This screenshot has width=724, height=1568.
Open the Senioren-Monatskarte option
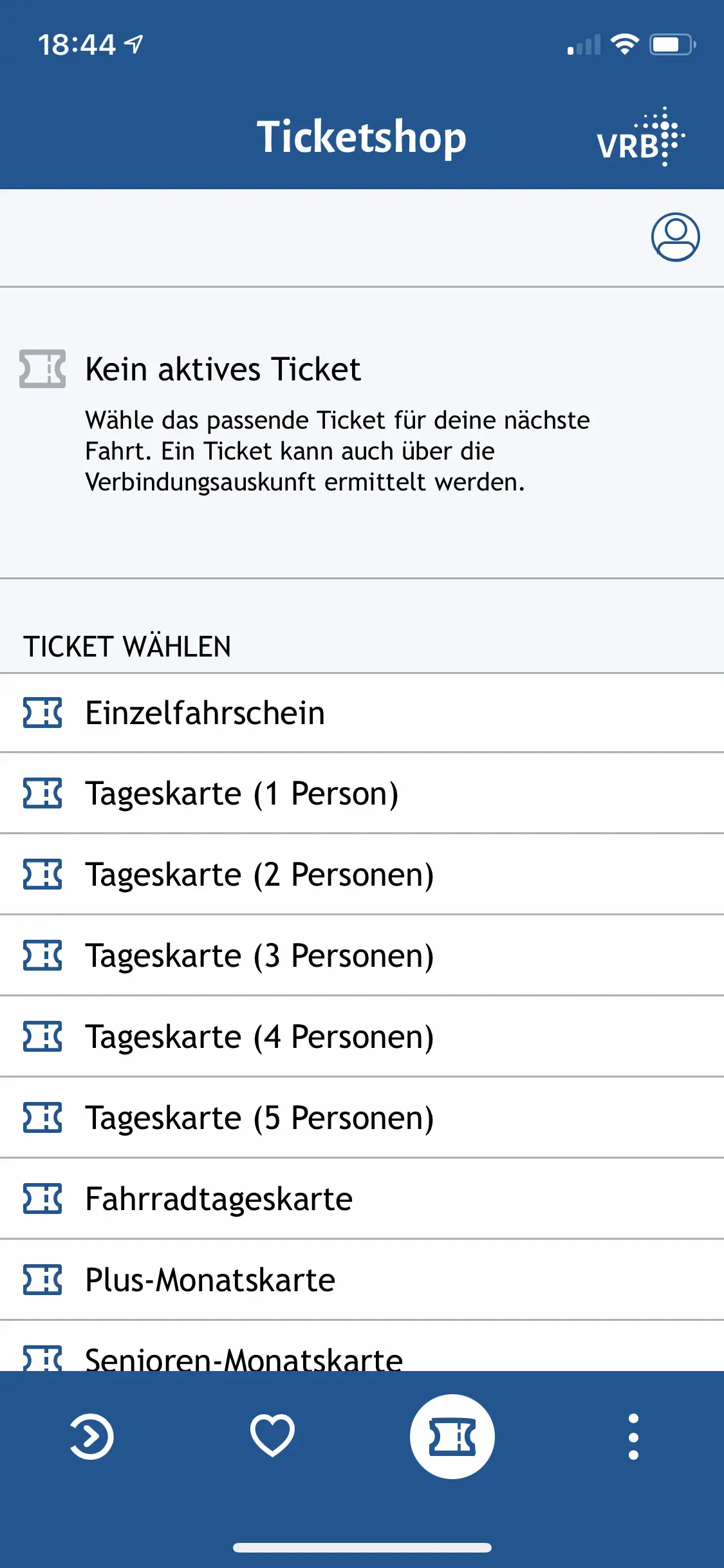pos(243,1356)
